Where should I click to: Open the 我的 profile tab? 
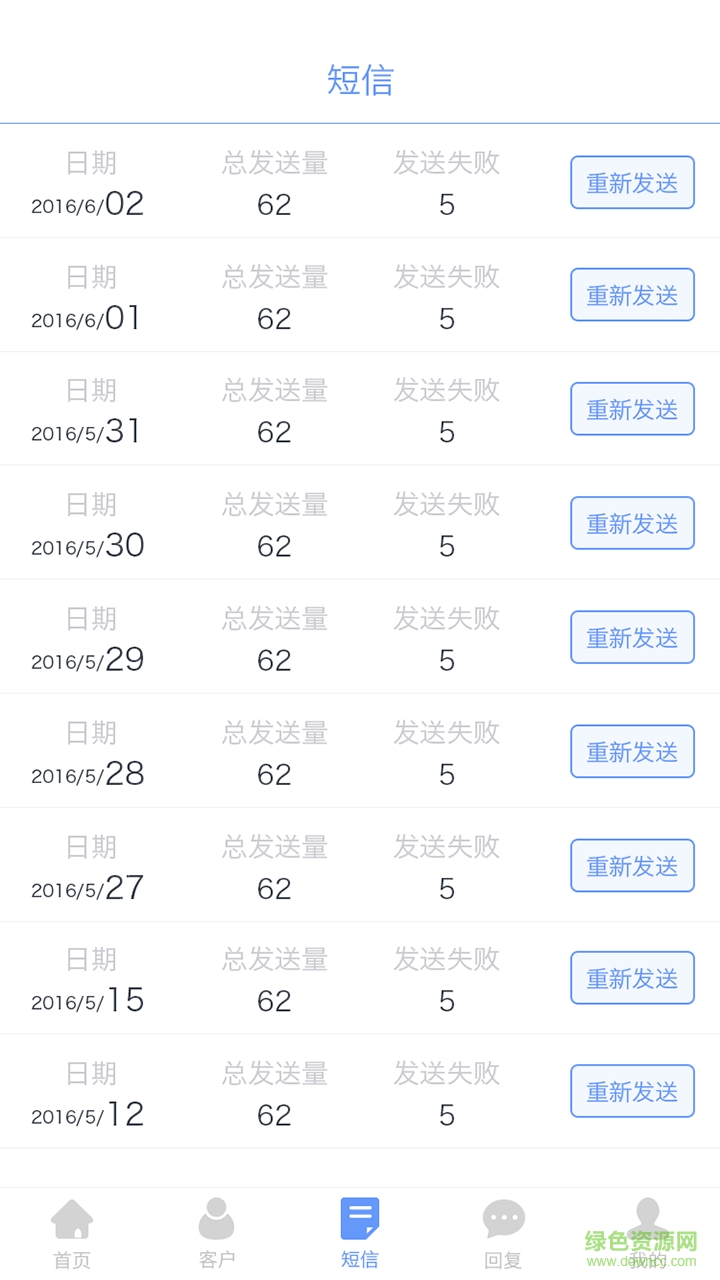647,1233
